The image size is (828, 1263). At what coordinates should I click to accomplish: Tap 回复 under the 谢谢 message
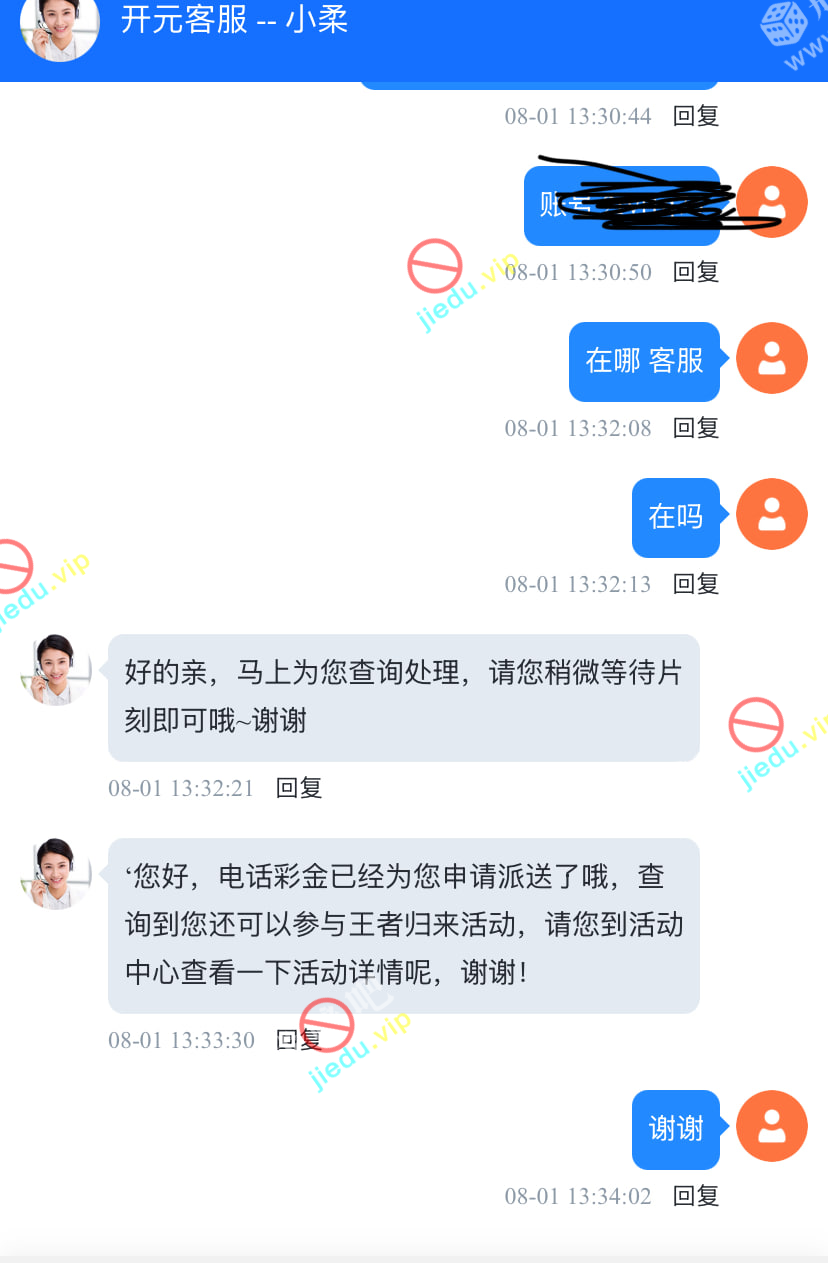[x=696, y=1196]
